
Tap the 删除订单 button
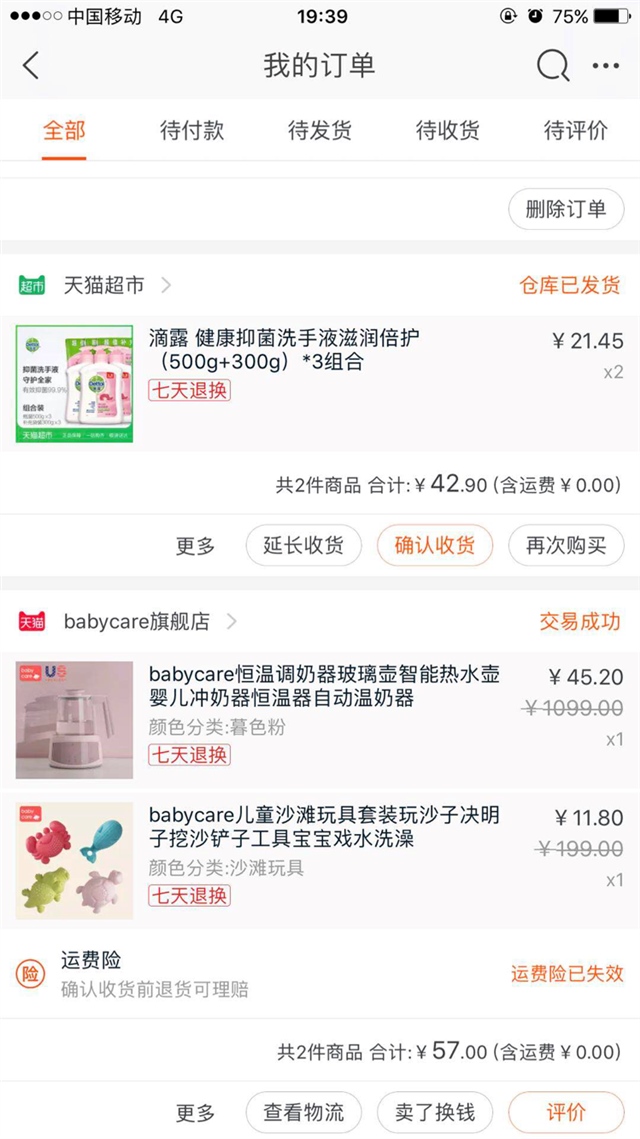566,209
